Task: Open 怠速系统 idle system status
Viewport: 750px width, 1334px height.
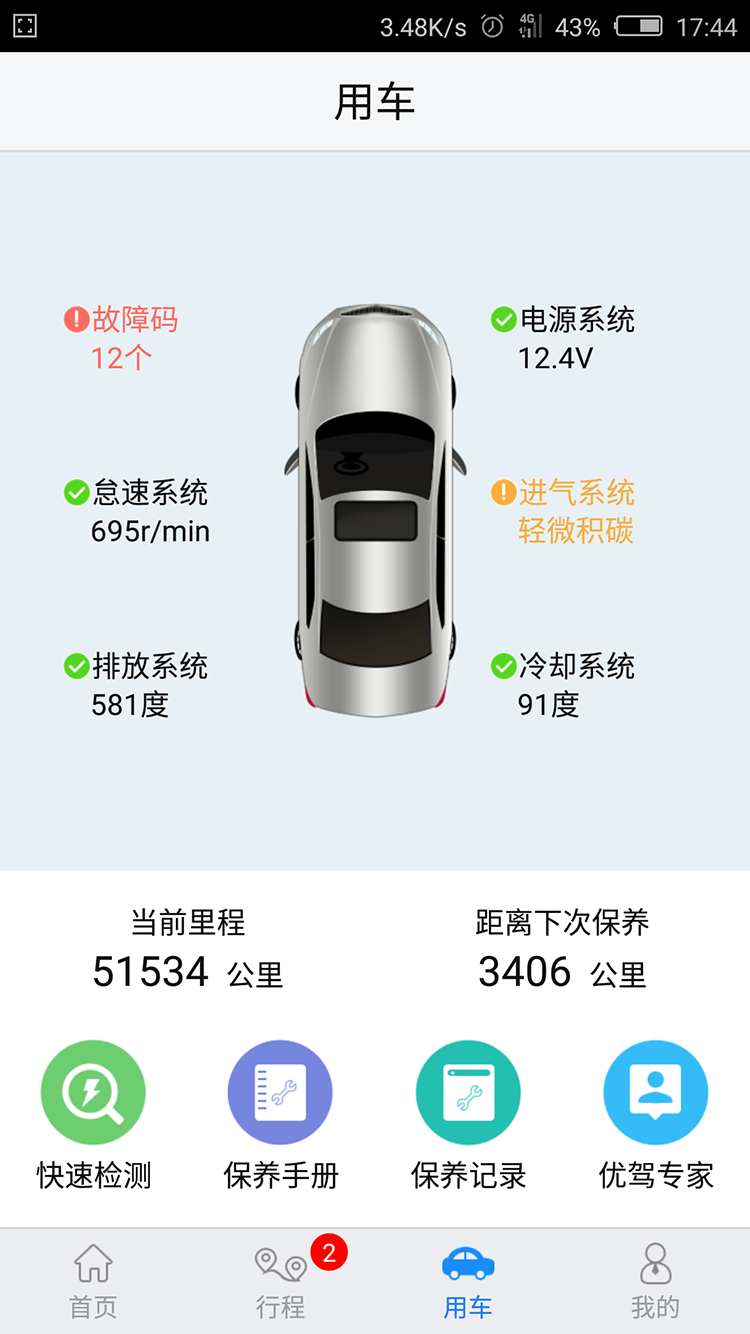Action: (x=138, y=511)
